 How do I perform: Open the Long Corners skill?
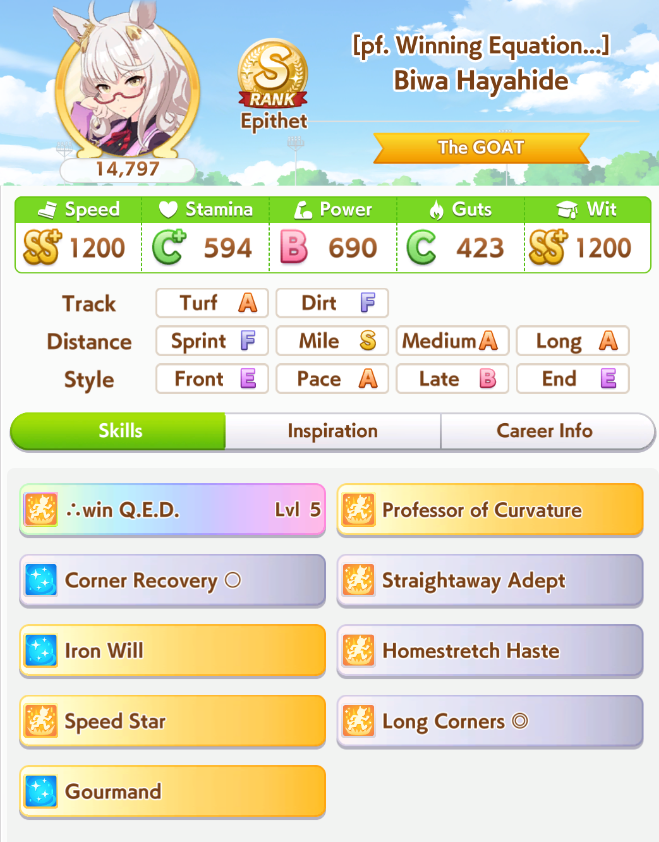click(490, 721)
